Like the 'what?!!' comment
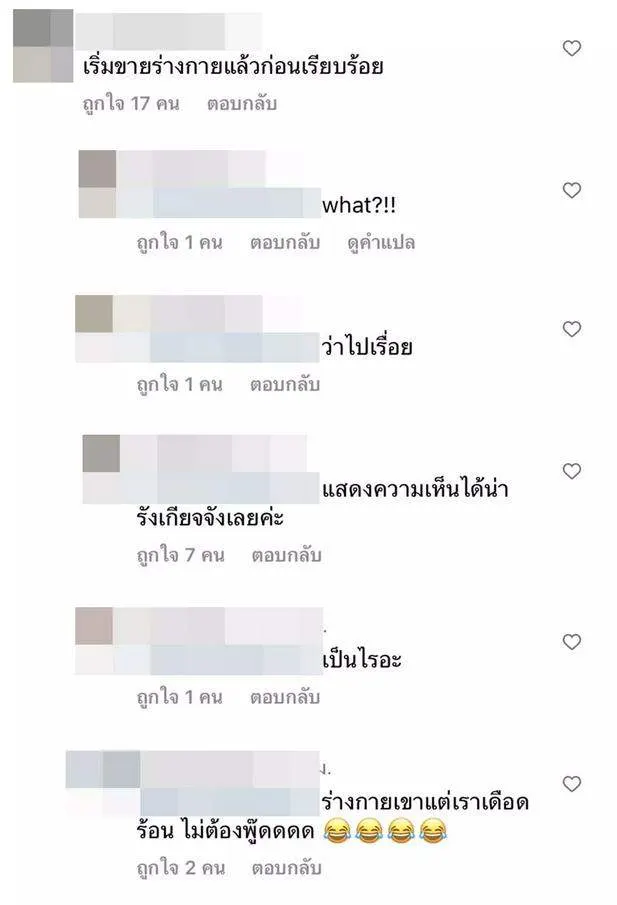The width and height of the screenshot is (617, 905). 572,190
